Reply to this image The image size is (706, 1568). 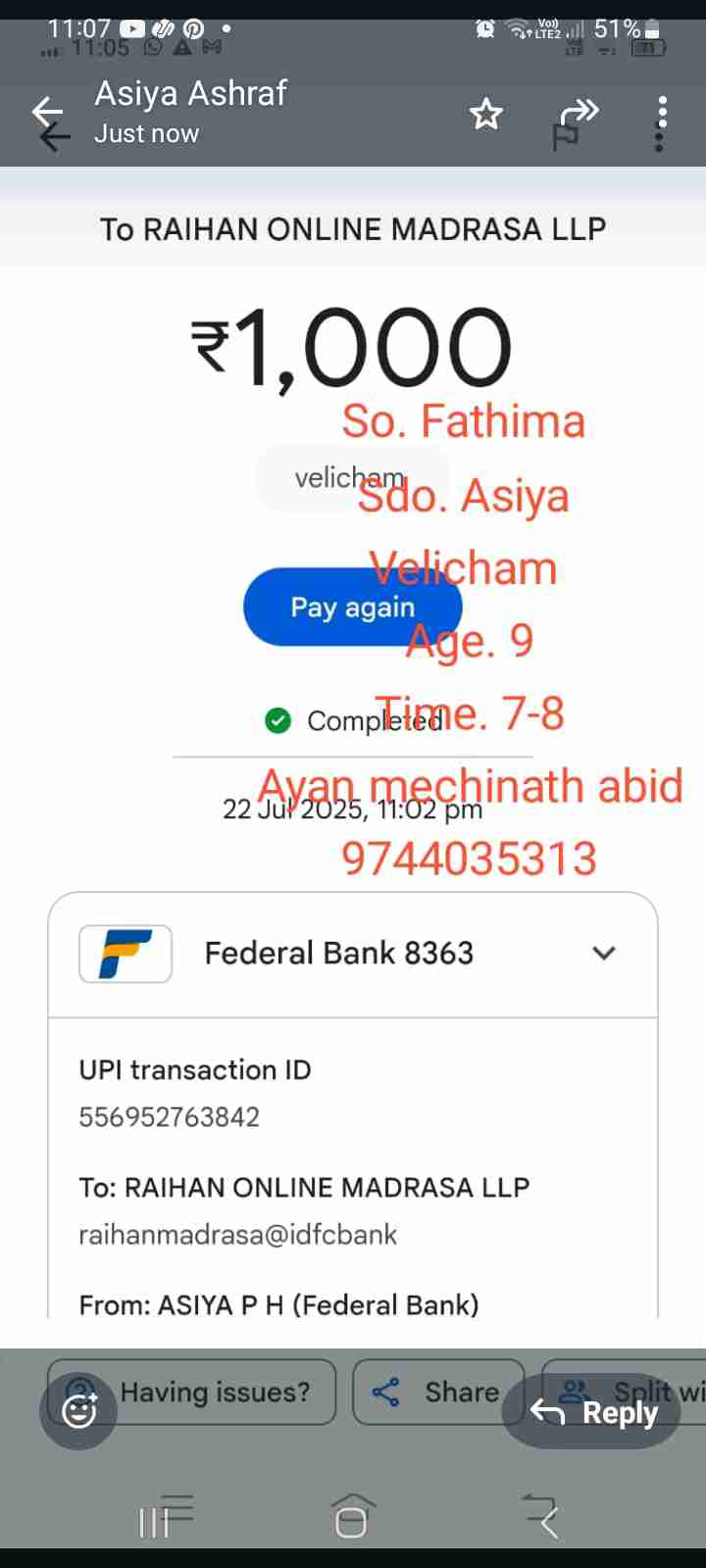[592, 1412]
